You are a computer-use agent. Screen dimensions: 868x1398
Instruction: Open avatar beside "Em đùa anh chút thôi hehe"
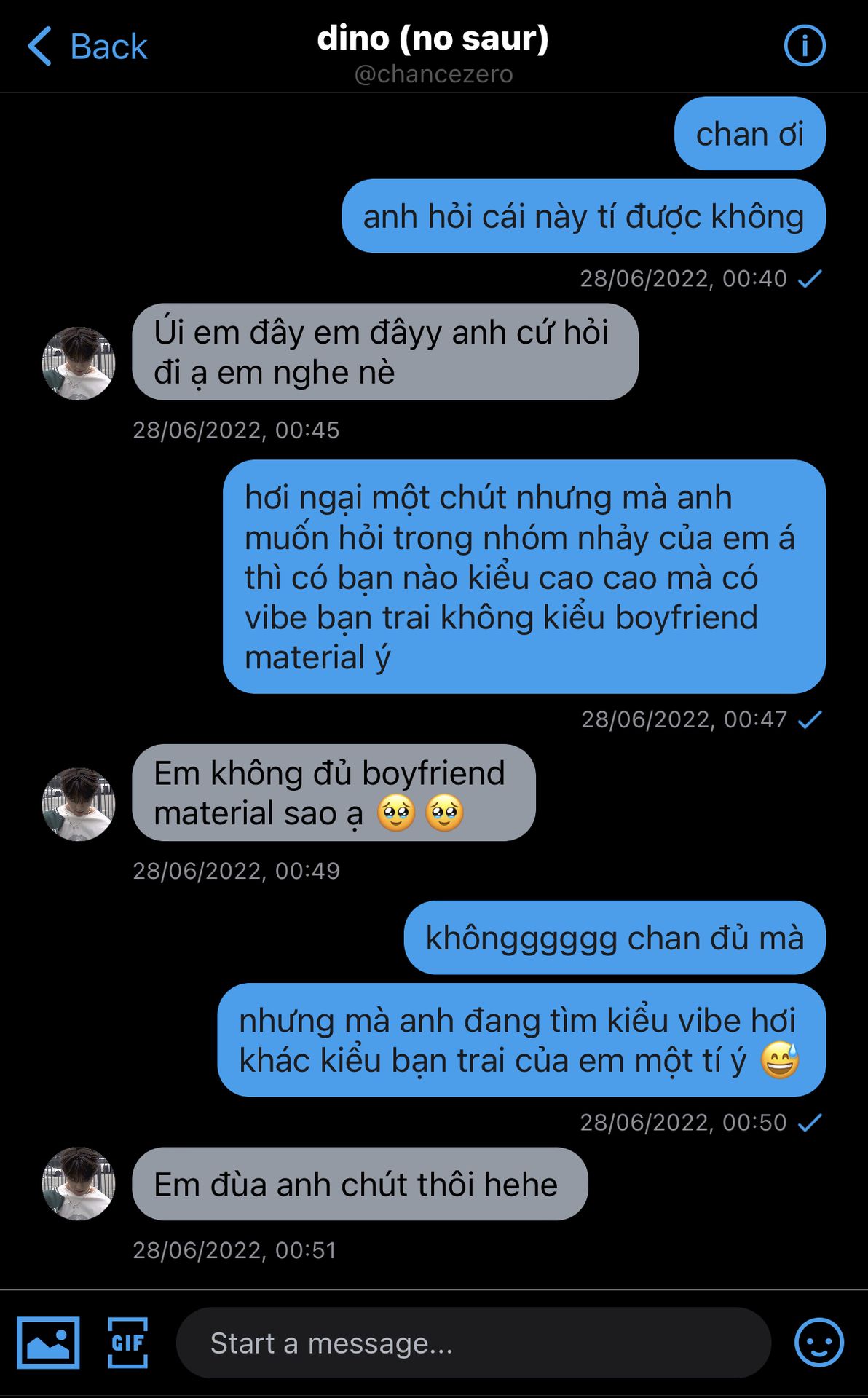pos(79,1184)
